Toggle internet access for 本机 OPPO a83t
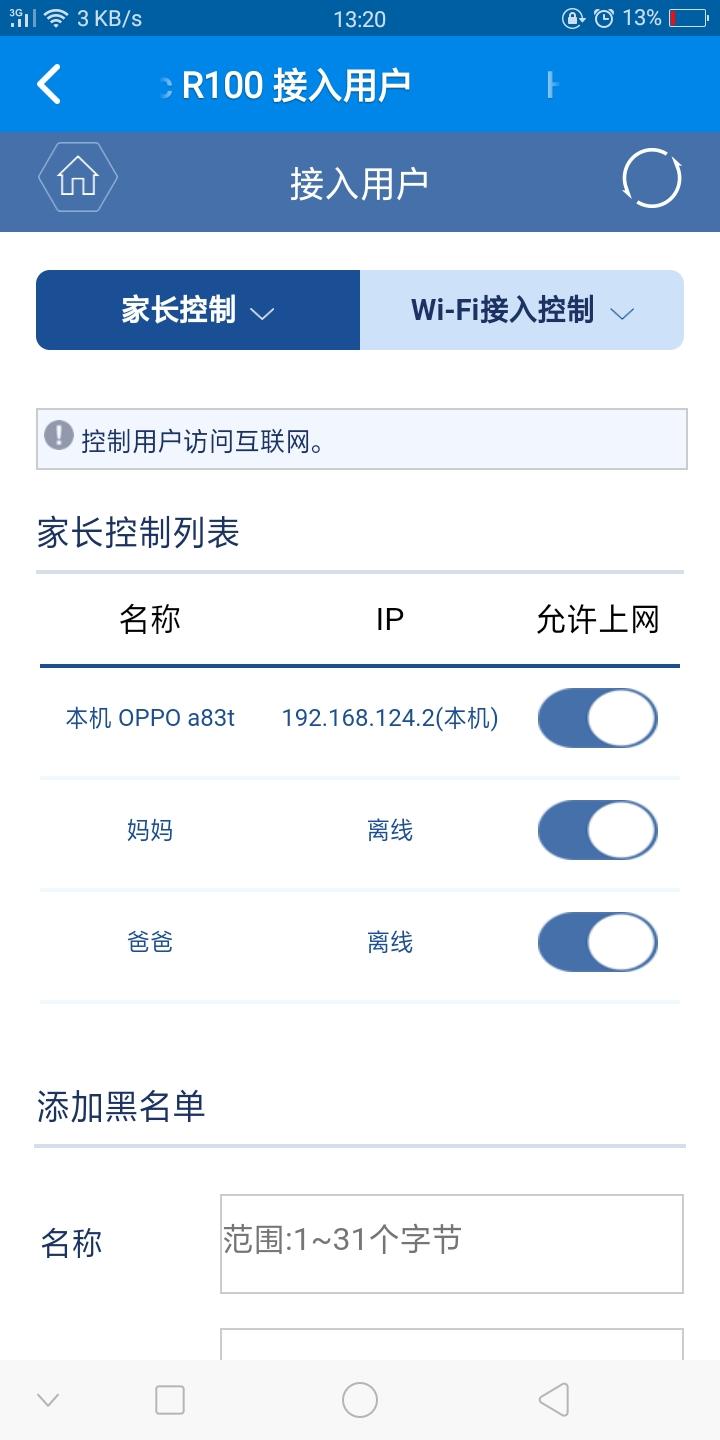 pos(597,718)
